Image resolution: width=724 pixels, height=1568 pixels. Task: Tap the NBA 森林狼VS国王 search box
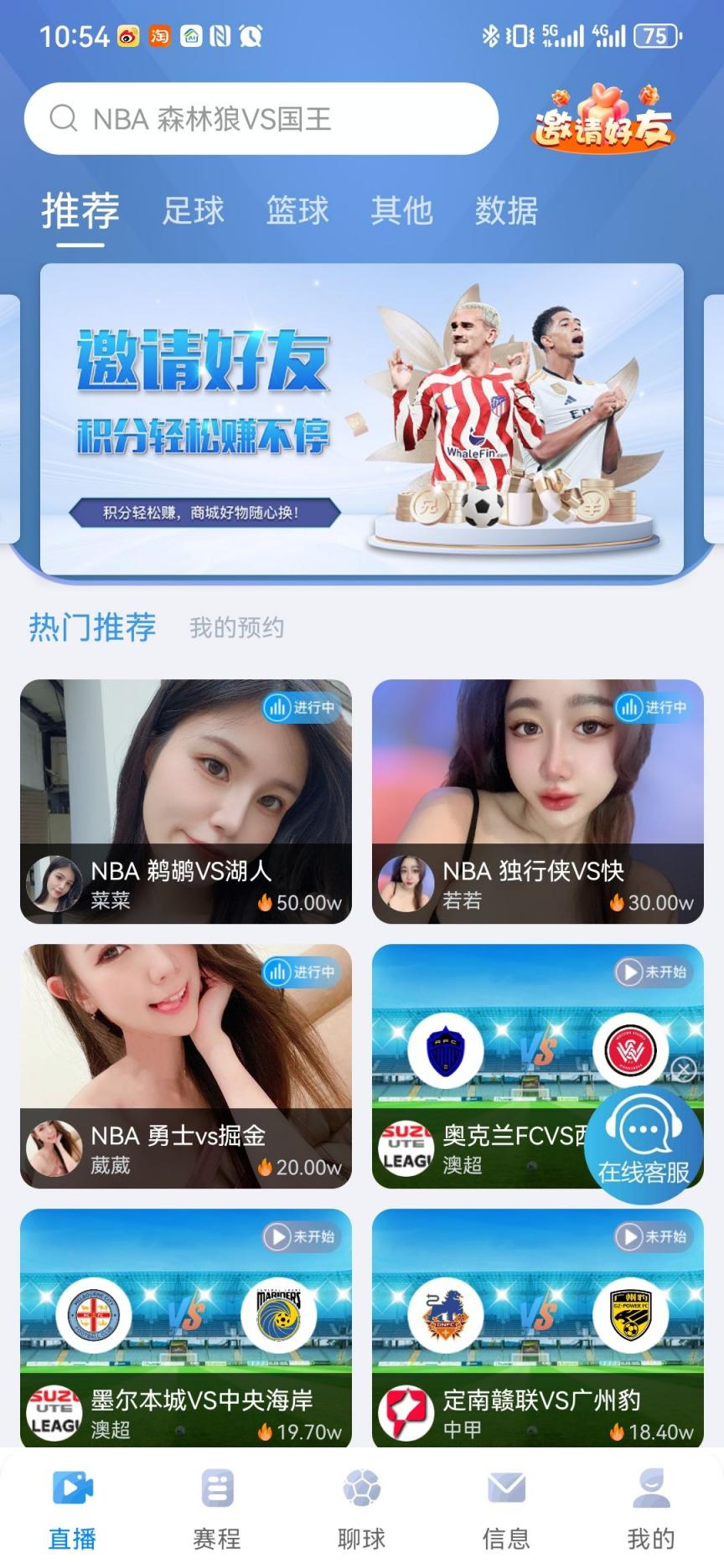(x=261, y=119)
